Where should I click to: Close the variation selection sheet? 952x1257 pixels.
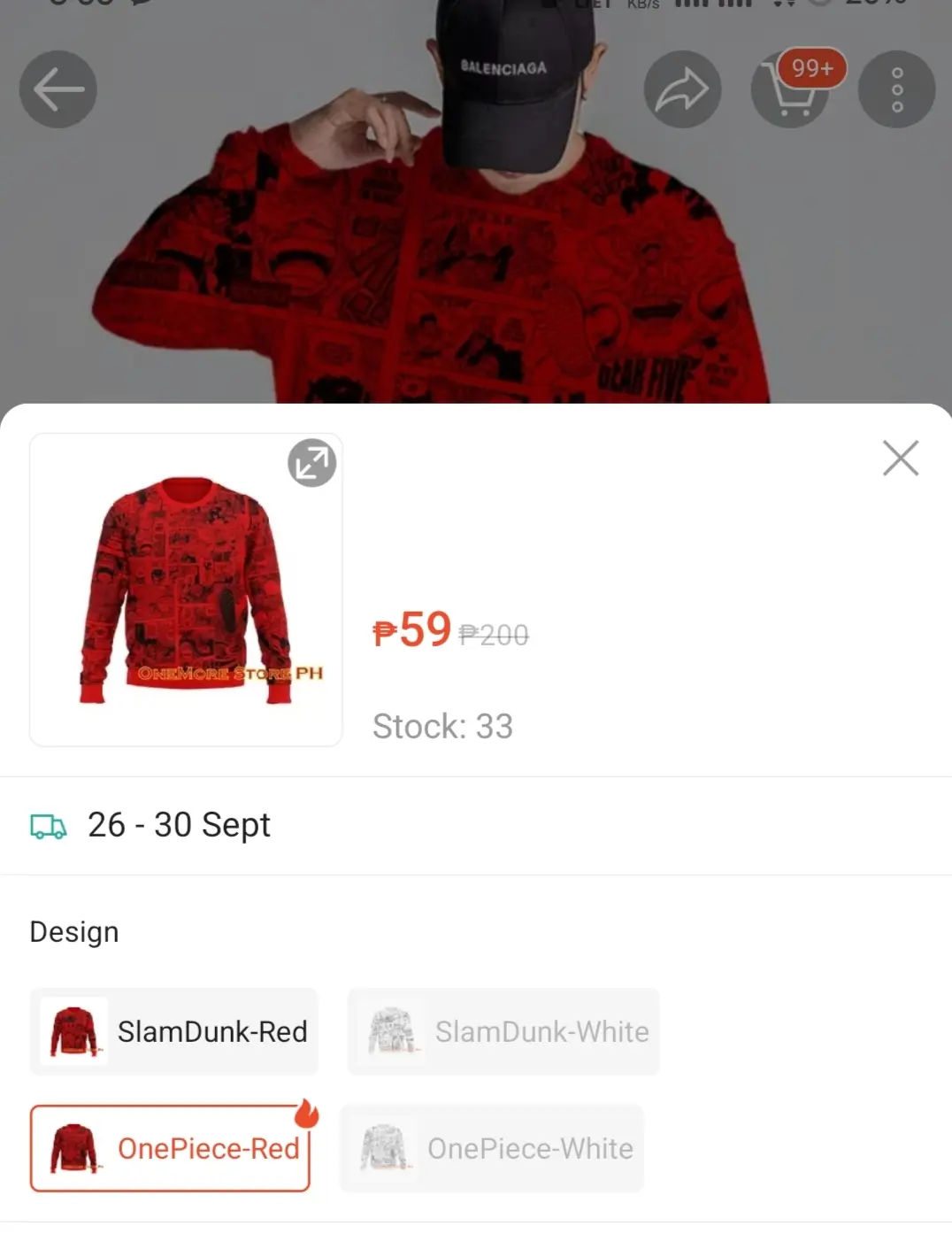[901, 458]
